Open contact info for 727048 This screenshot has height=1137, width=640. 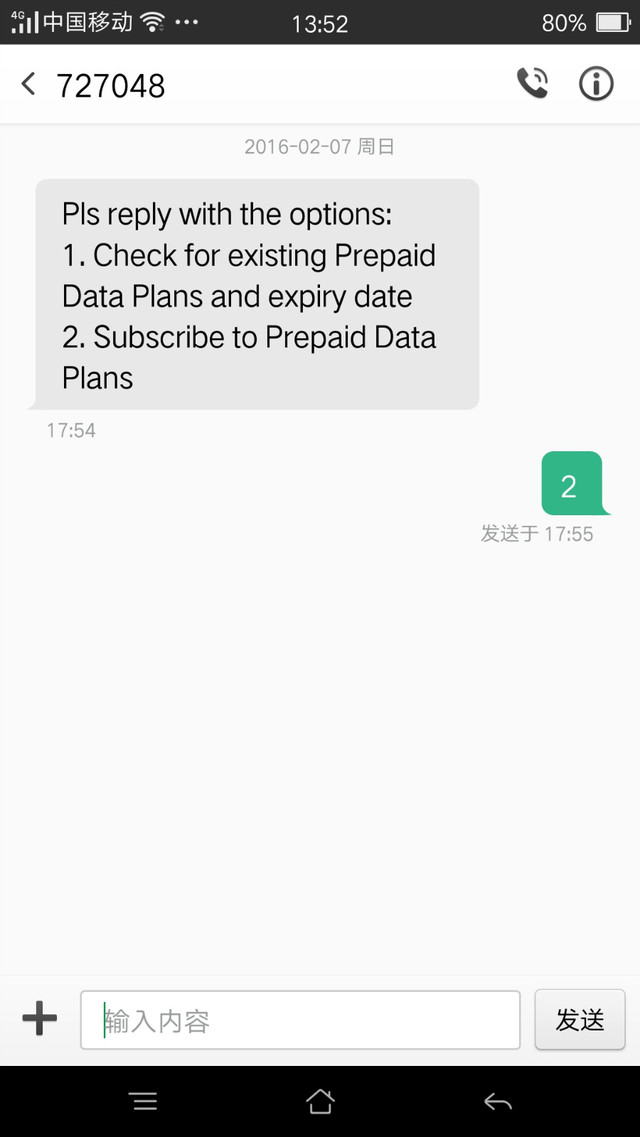tap(596, 83)
